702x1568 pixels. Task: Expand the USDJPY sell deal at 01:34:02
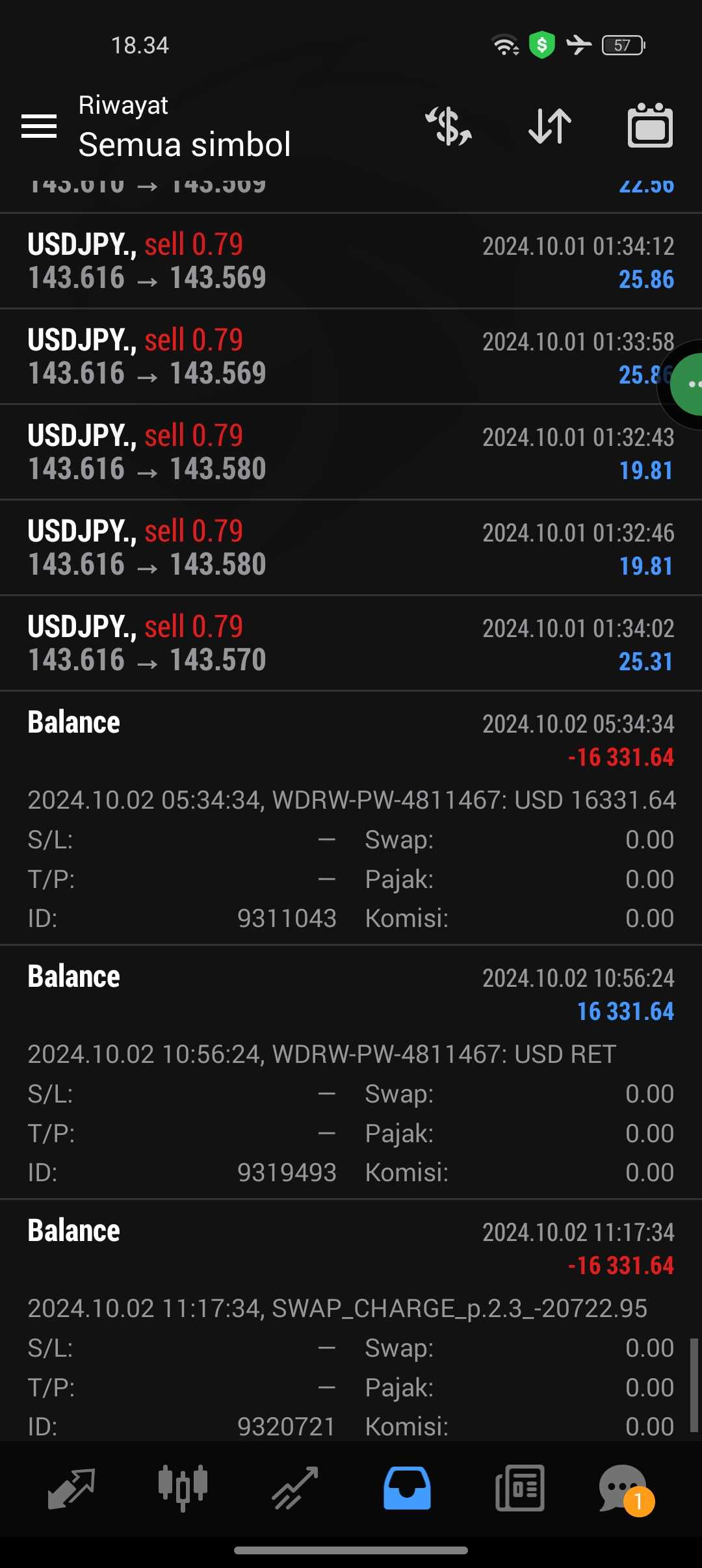tap(351, 644)
